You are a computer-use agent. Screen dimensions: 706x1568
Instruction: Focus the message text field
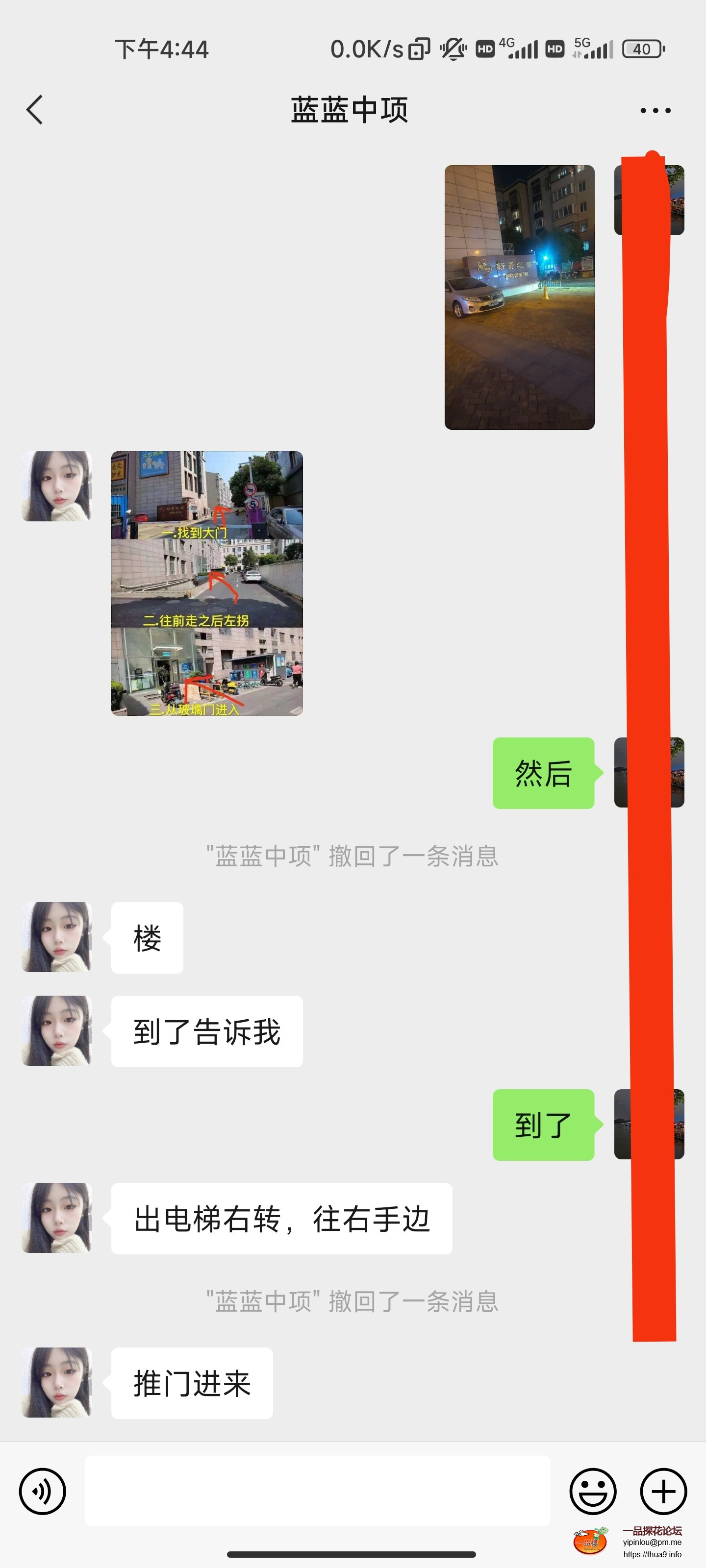coord(317,1491)
